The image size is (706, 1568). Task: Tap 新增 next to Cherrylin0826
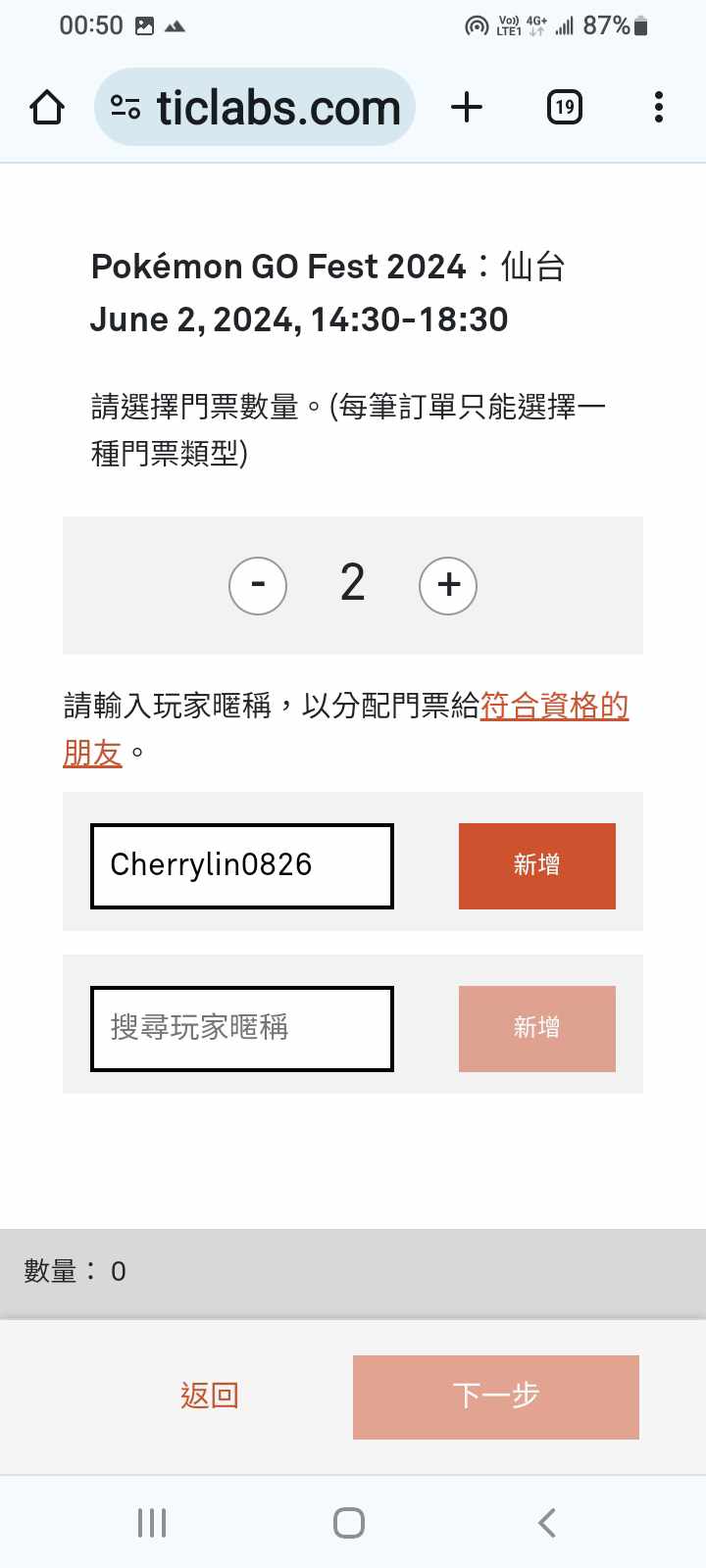[536, 865]
